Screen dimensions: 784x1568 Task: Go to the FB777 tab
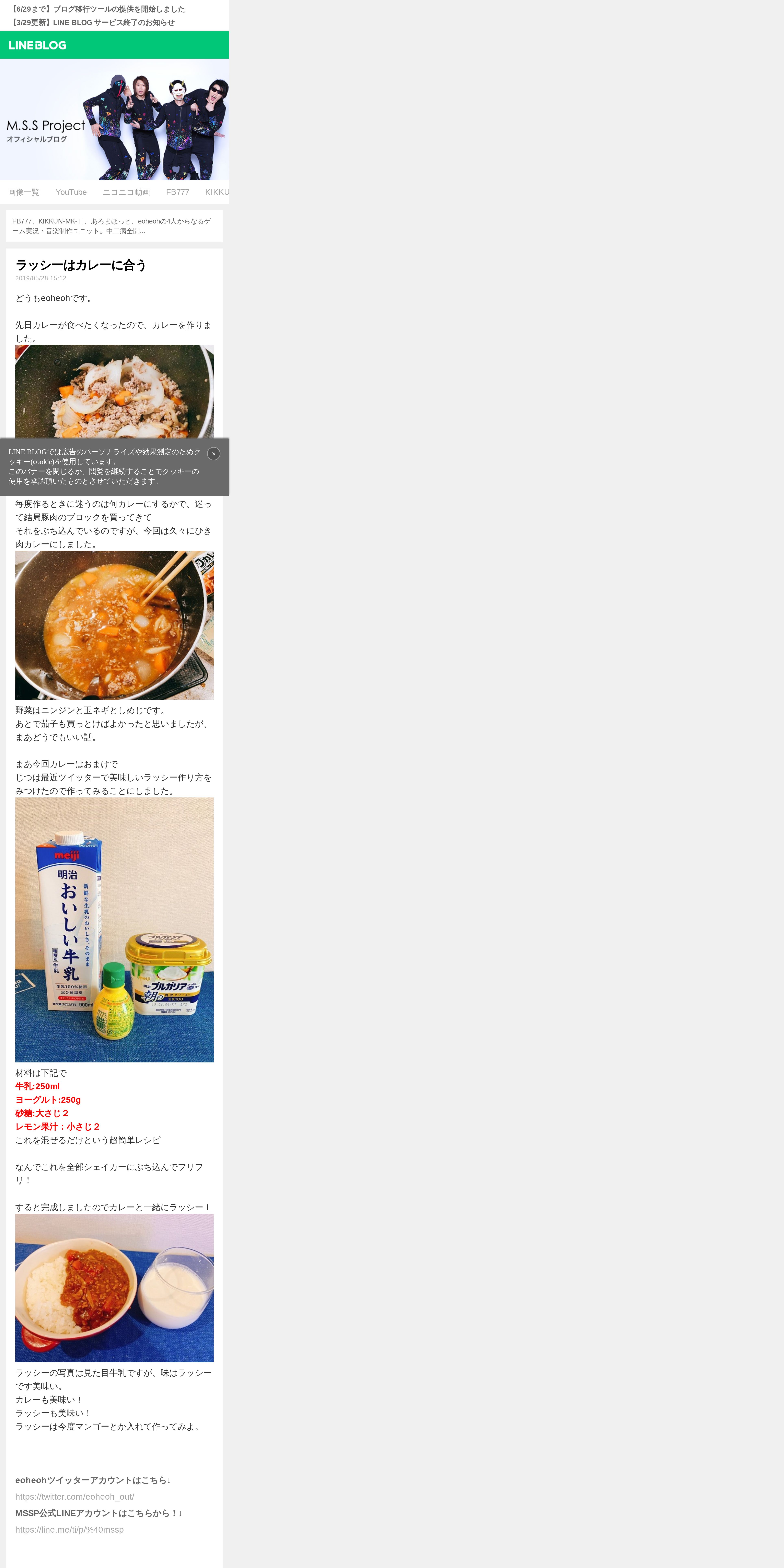pos(178,192)
